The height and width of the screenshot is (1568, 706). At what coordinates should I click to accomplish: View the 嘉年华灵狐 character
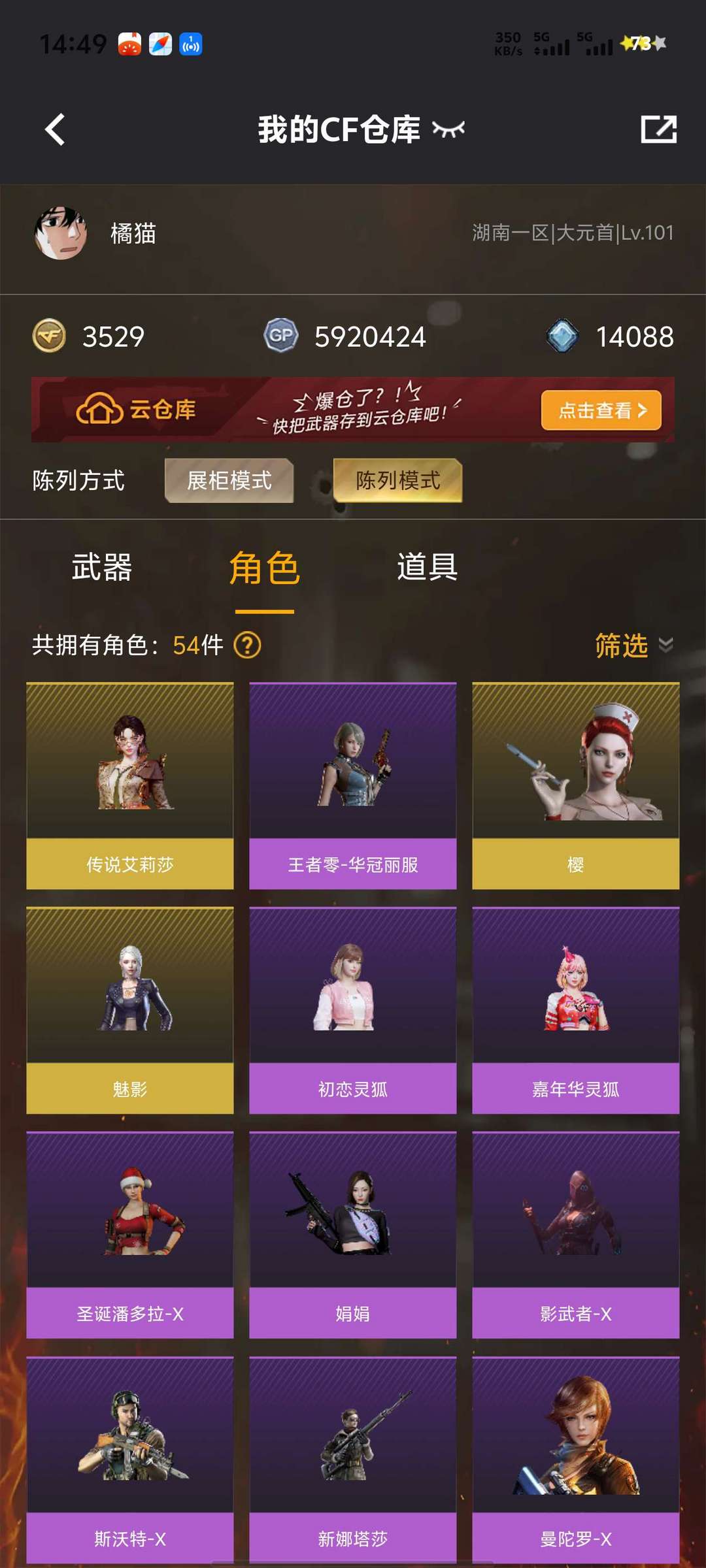tap(575, 1010)
